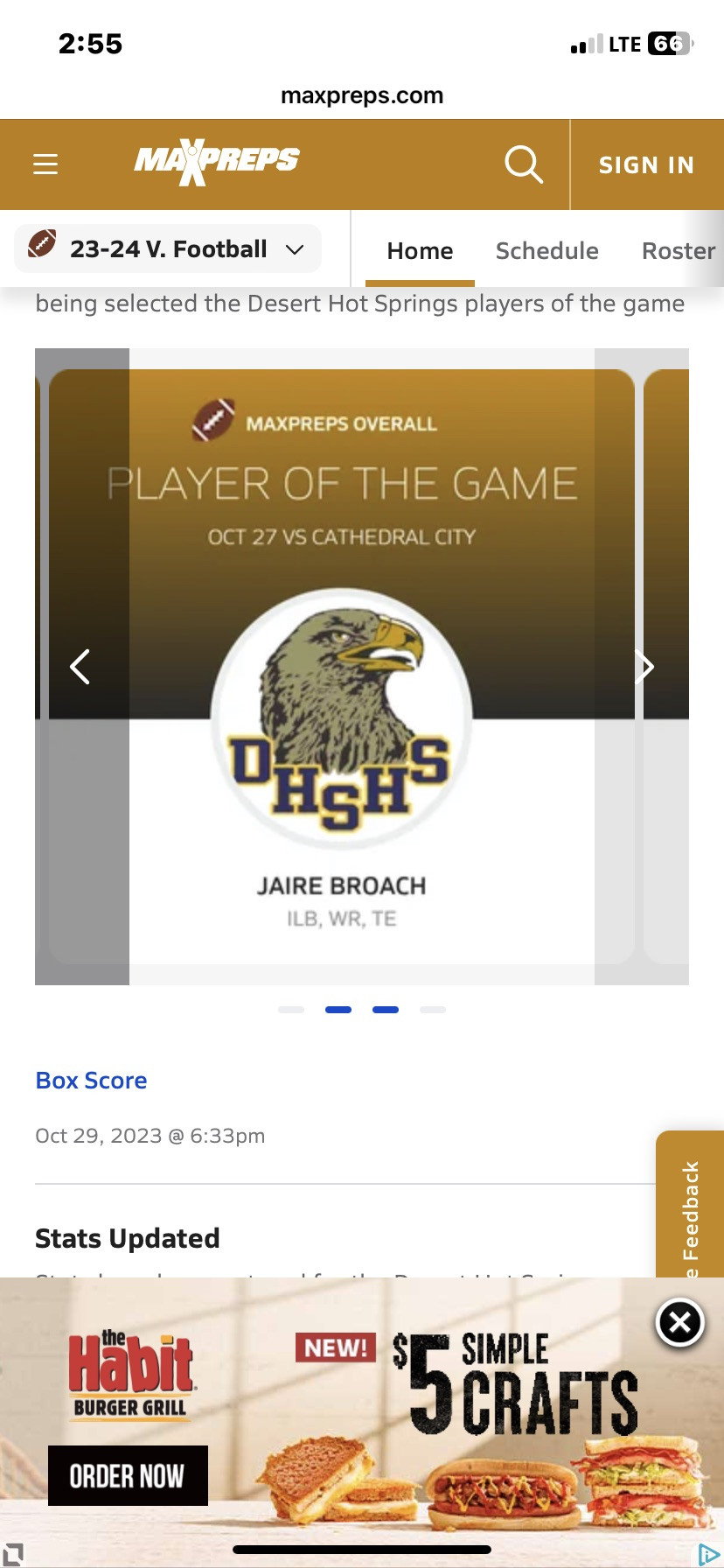The width and height of the screenshot is (724, 1568).
Task: Switch to the Schedule tab
Action: pos(546,251)
